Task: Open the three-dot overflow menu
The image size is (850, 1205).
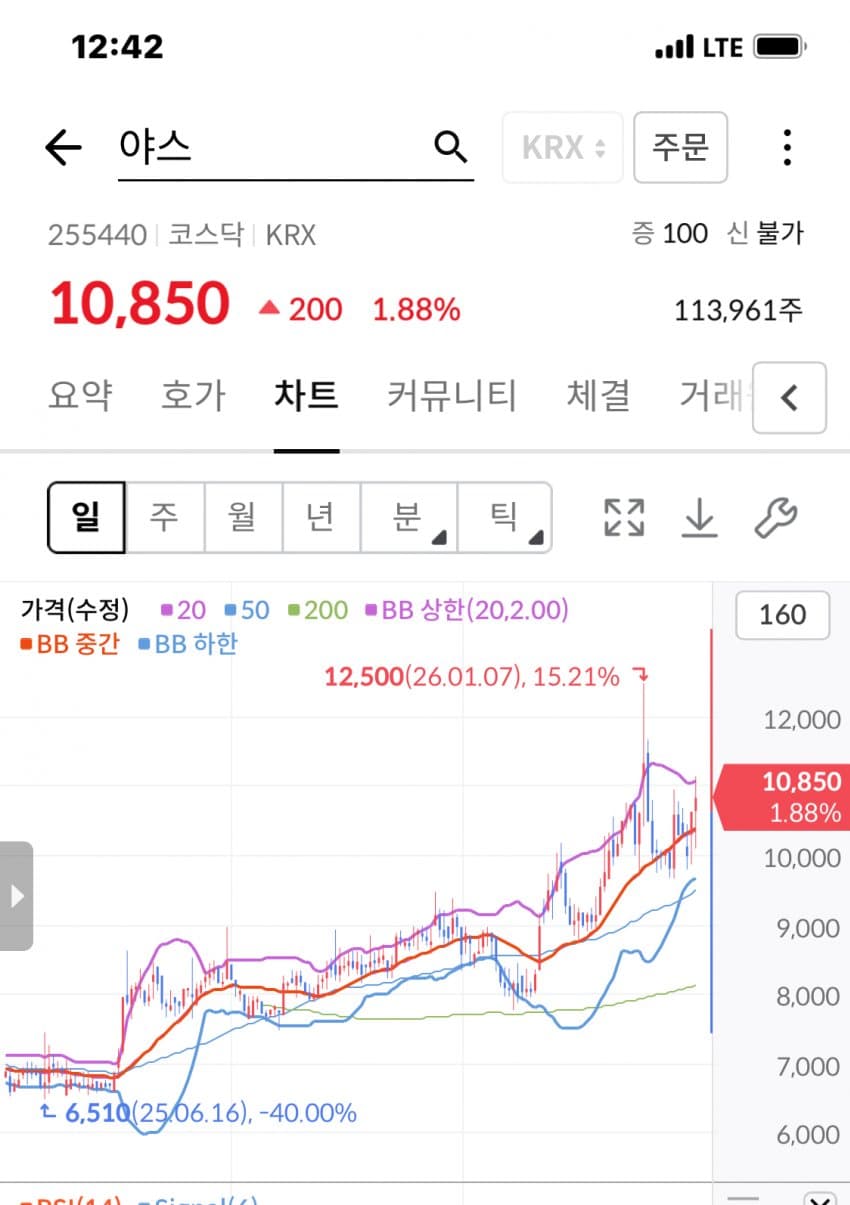Action: 787,148
